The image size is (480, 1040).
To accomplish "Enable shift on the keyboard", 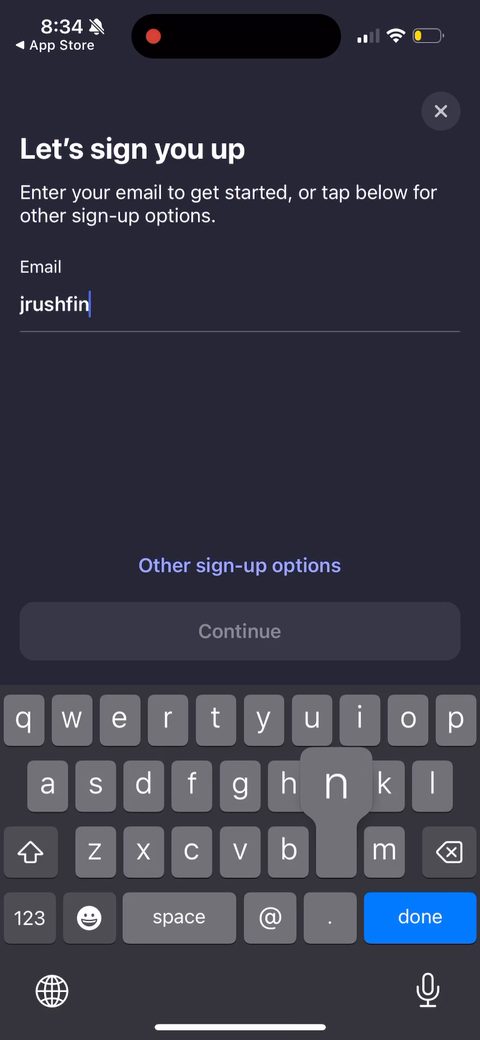I will [x=30, y=852].
